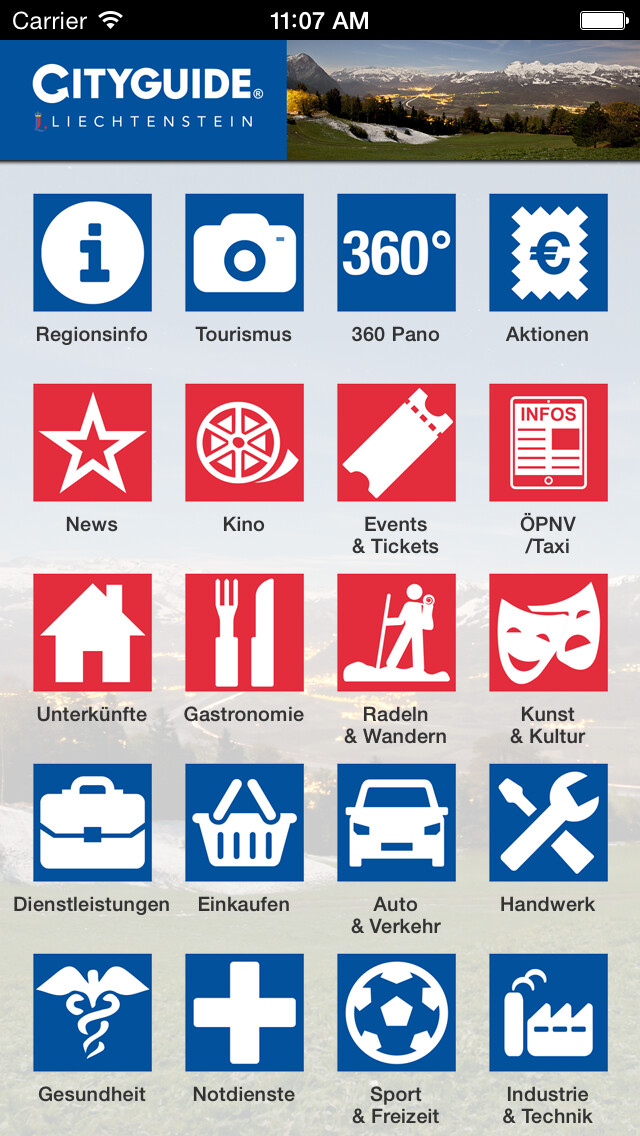Read the News section
The height and width of the screenshot is (1136, 640).
point(92,442)
